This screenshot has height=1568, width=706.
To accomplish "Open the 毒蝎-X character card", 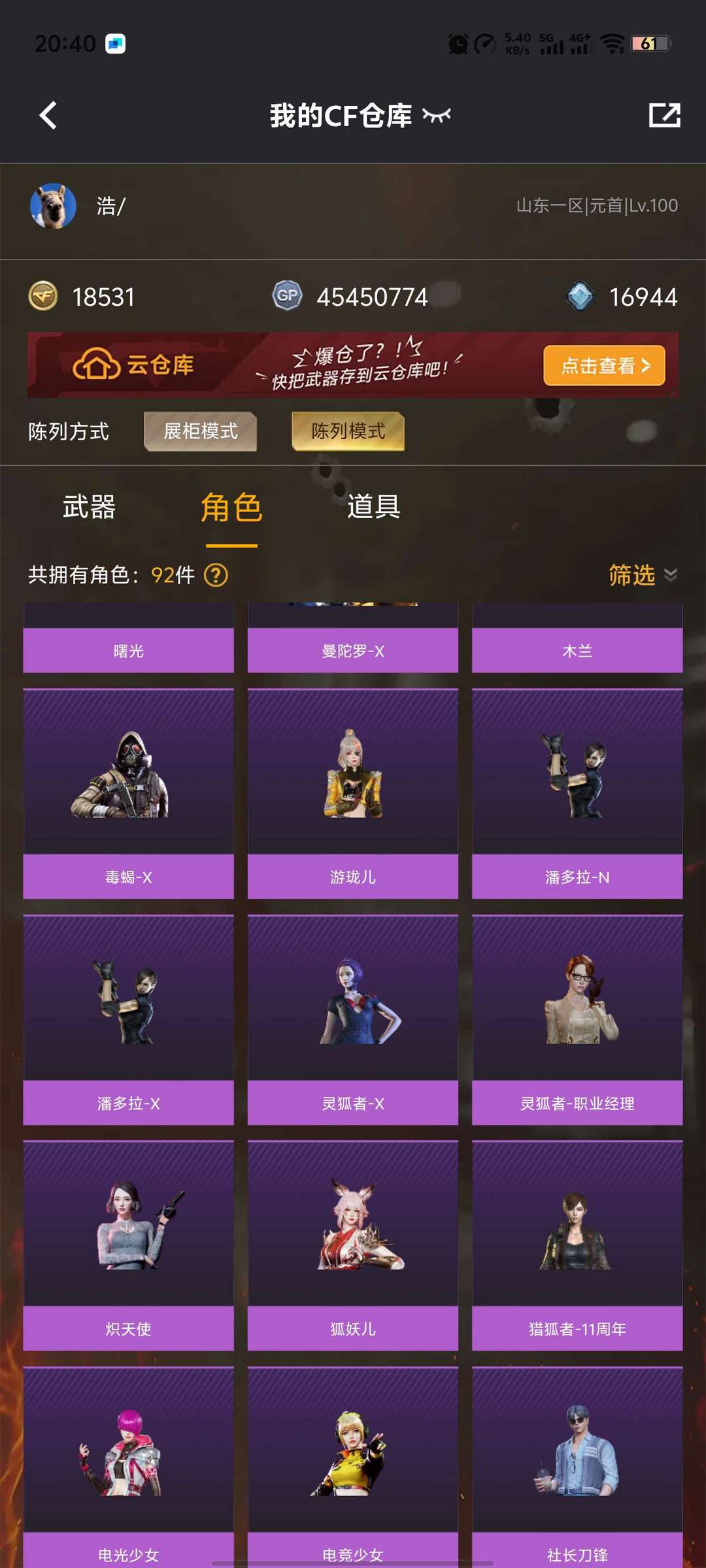I will [x=128, y=793].
